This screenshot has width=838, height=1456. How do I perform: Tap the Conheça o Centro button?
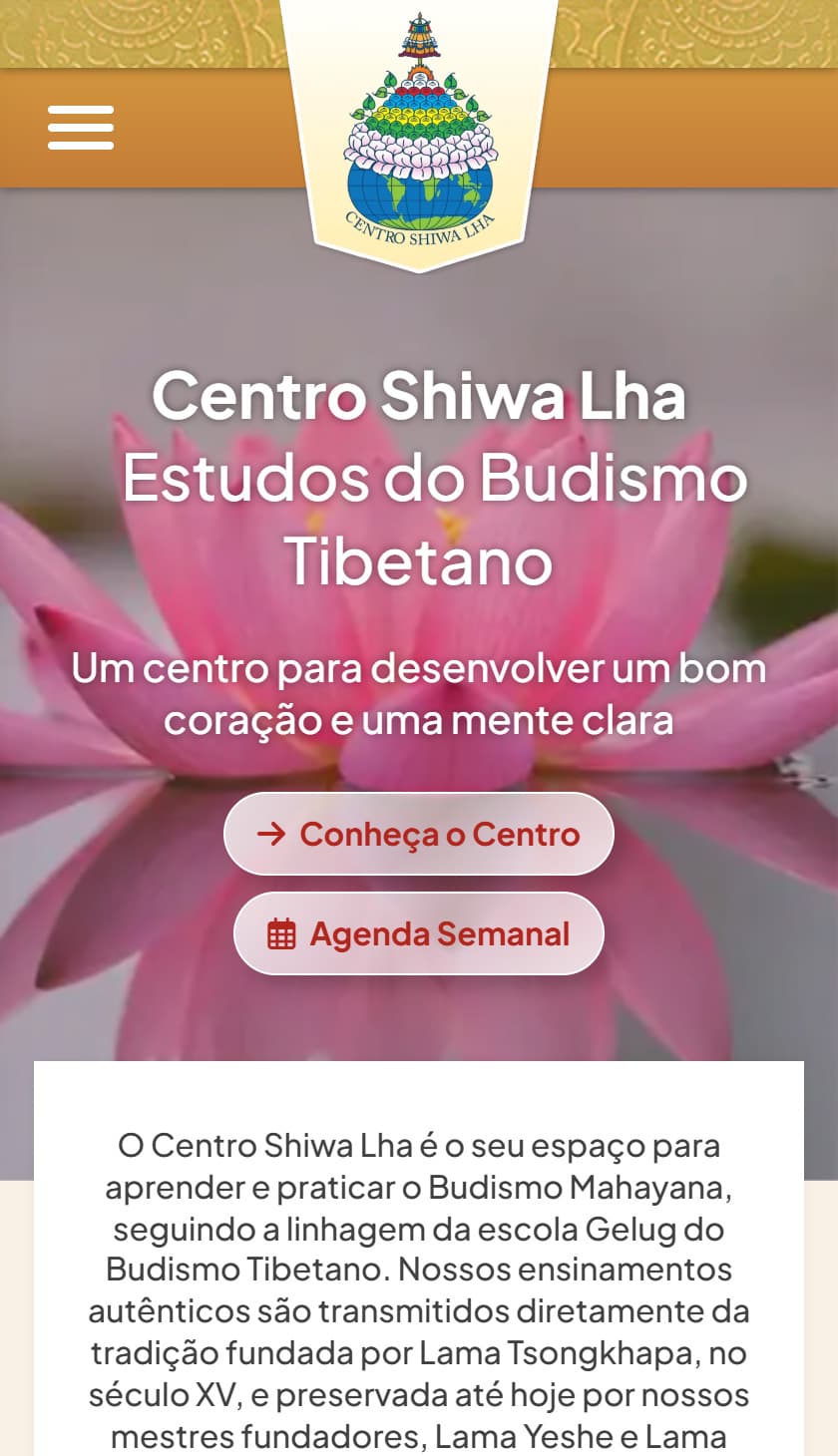point(419,834)
